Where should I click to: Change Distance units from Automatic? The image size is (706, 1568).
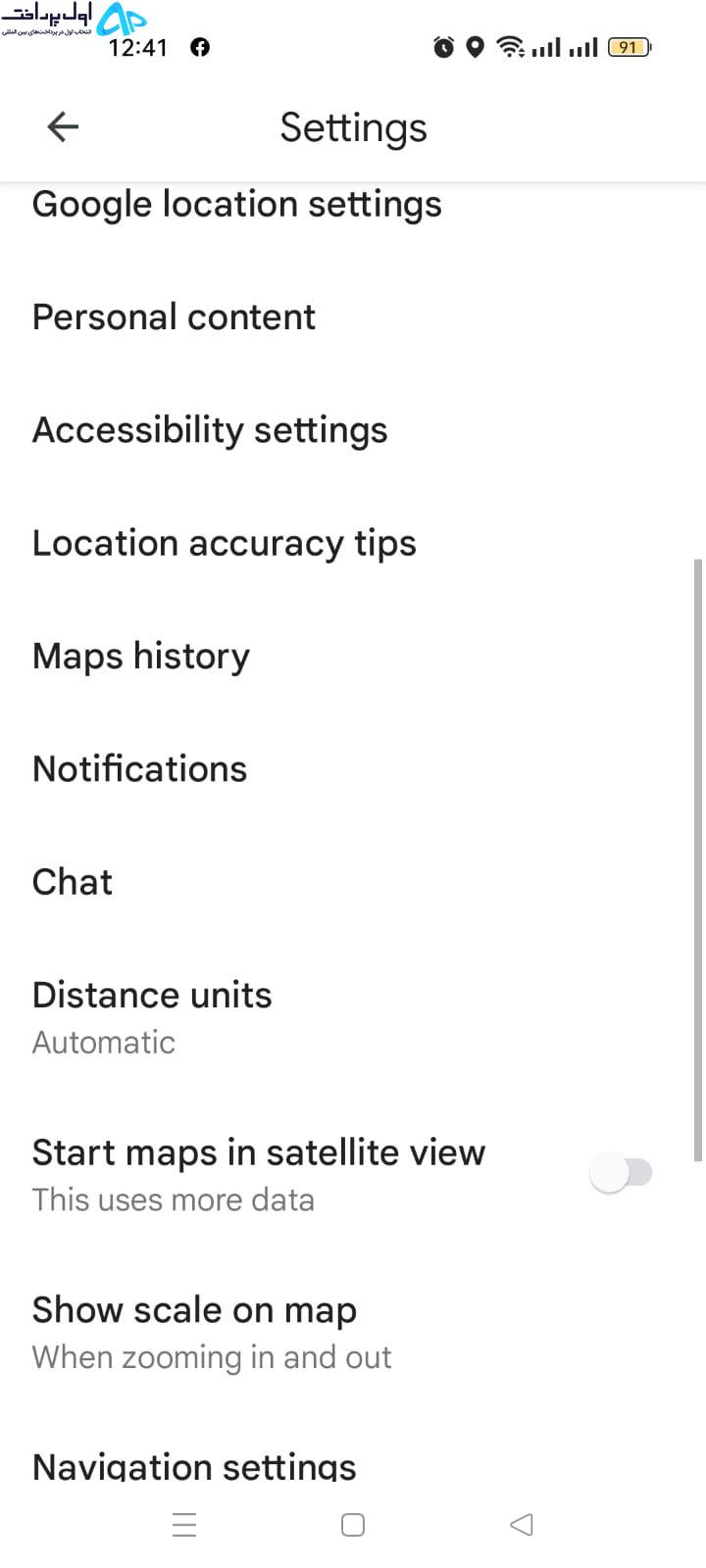tap(353, 1016)
